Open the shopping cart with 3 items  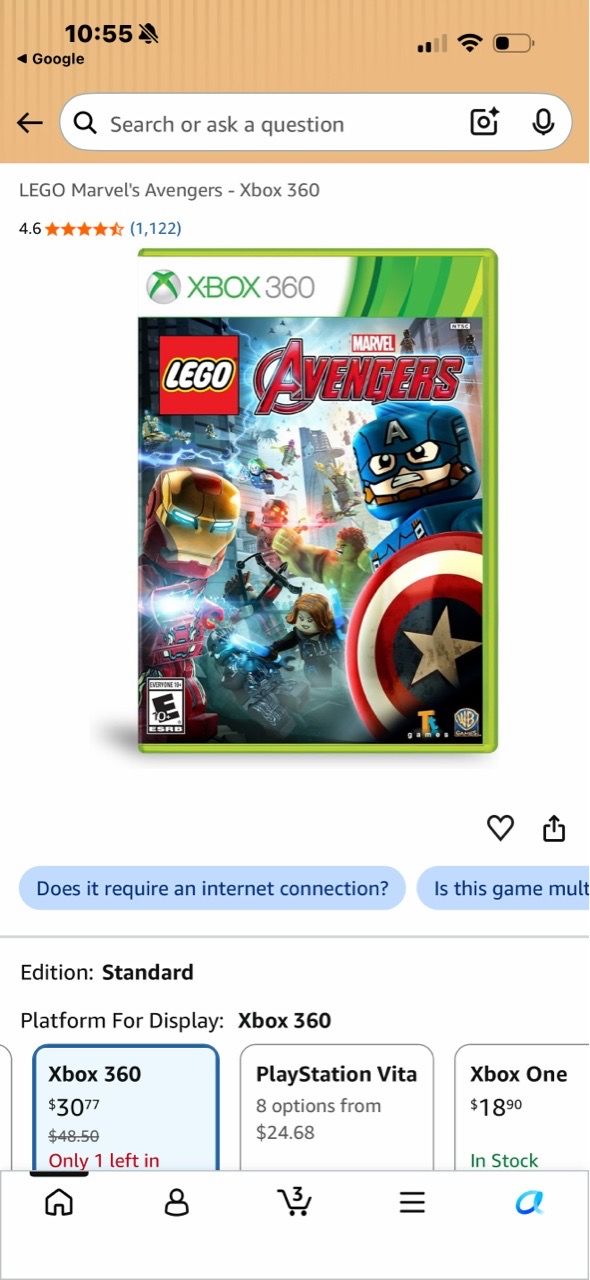294,1201
